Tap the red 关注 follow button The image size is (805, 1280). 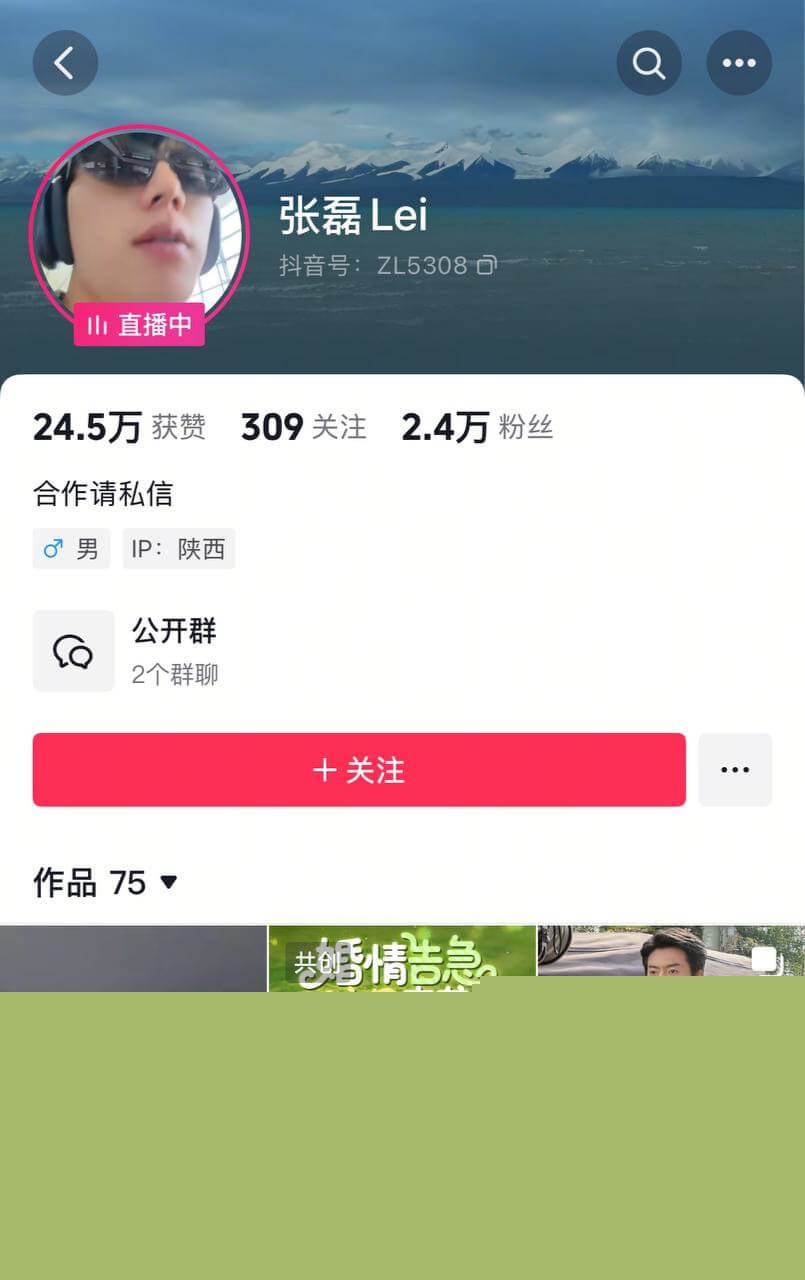click(x=358, y=769)
